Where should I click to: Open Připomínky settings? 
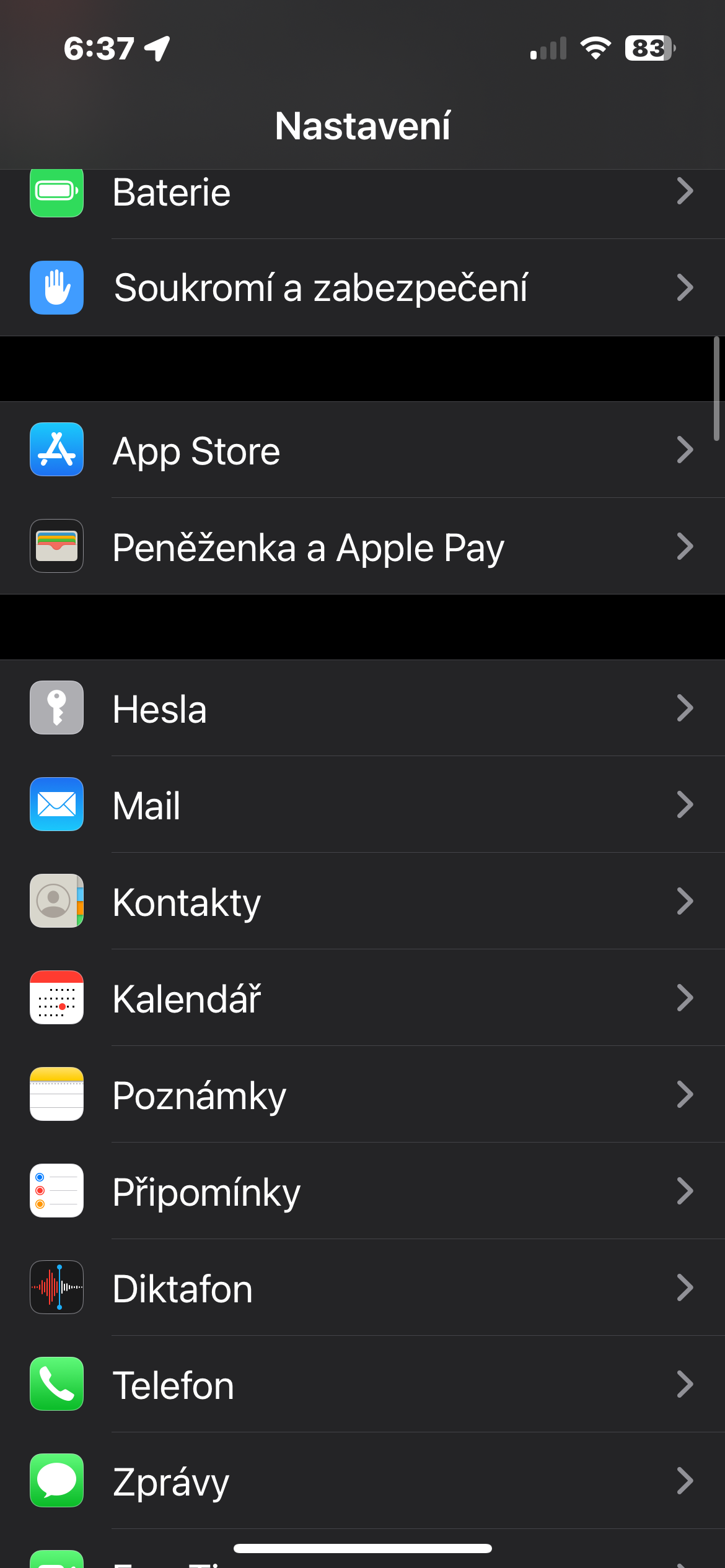362,1191
